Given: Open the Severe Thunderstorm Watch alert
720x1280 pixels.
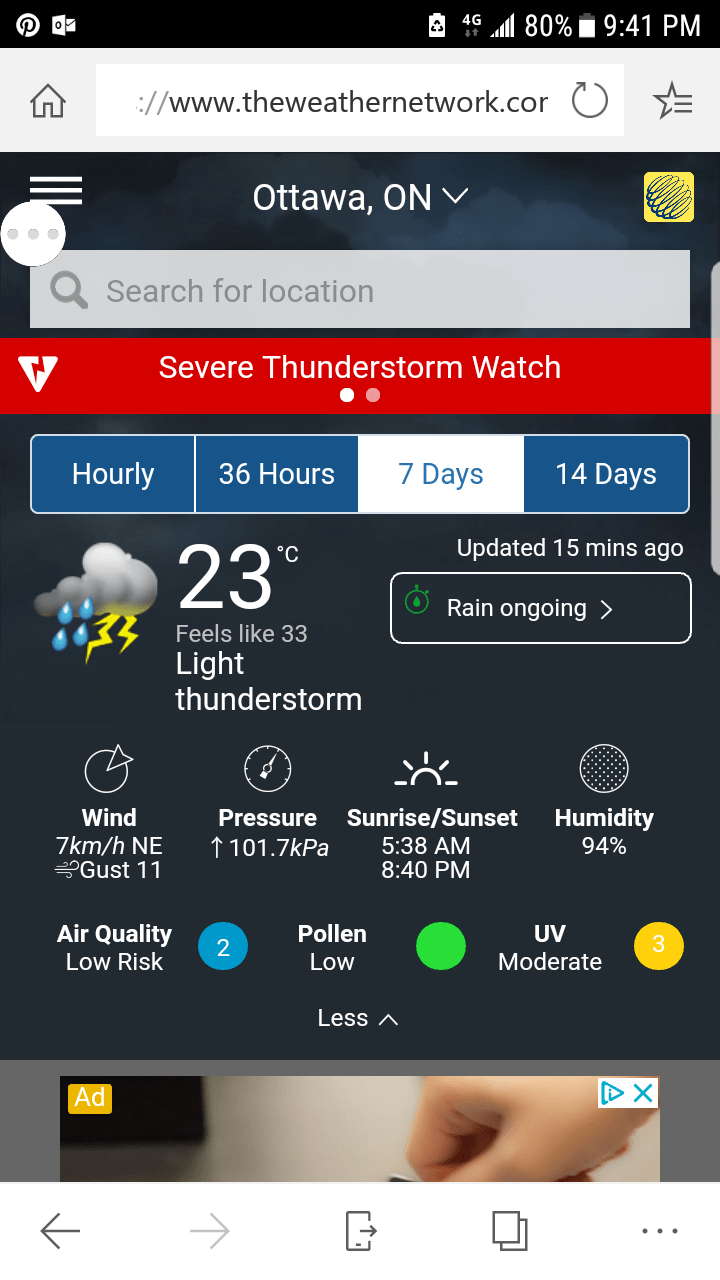Looking at the screenshot, I should pyautogui.click(x=360, y=368).
